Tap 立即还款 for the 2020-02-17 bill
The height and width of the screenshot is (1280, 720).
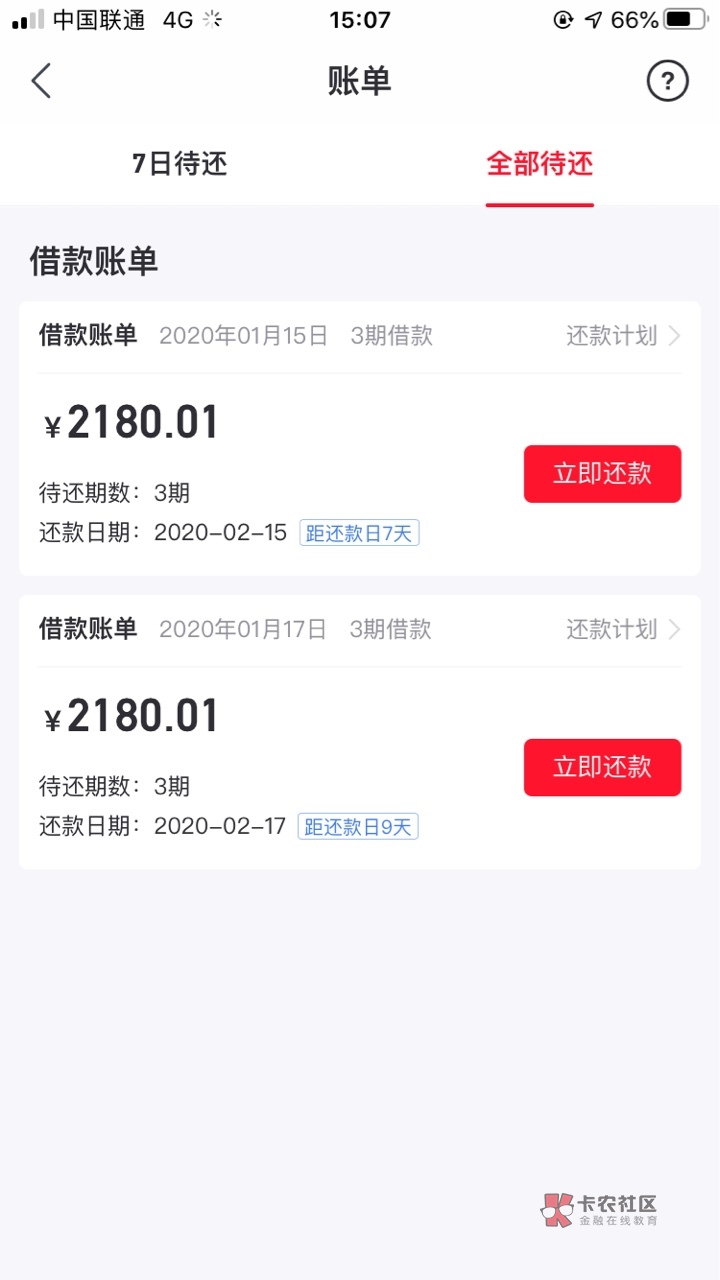pyautogui.click(x=602, y=767)
